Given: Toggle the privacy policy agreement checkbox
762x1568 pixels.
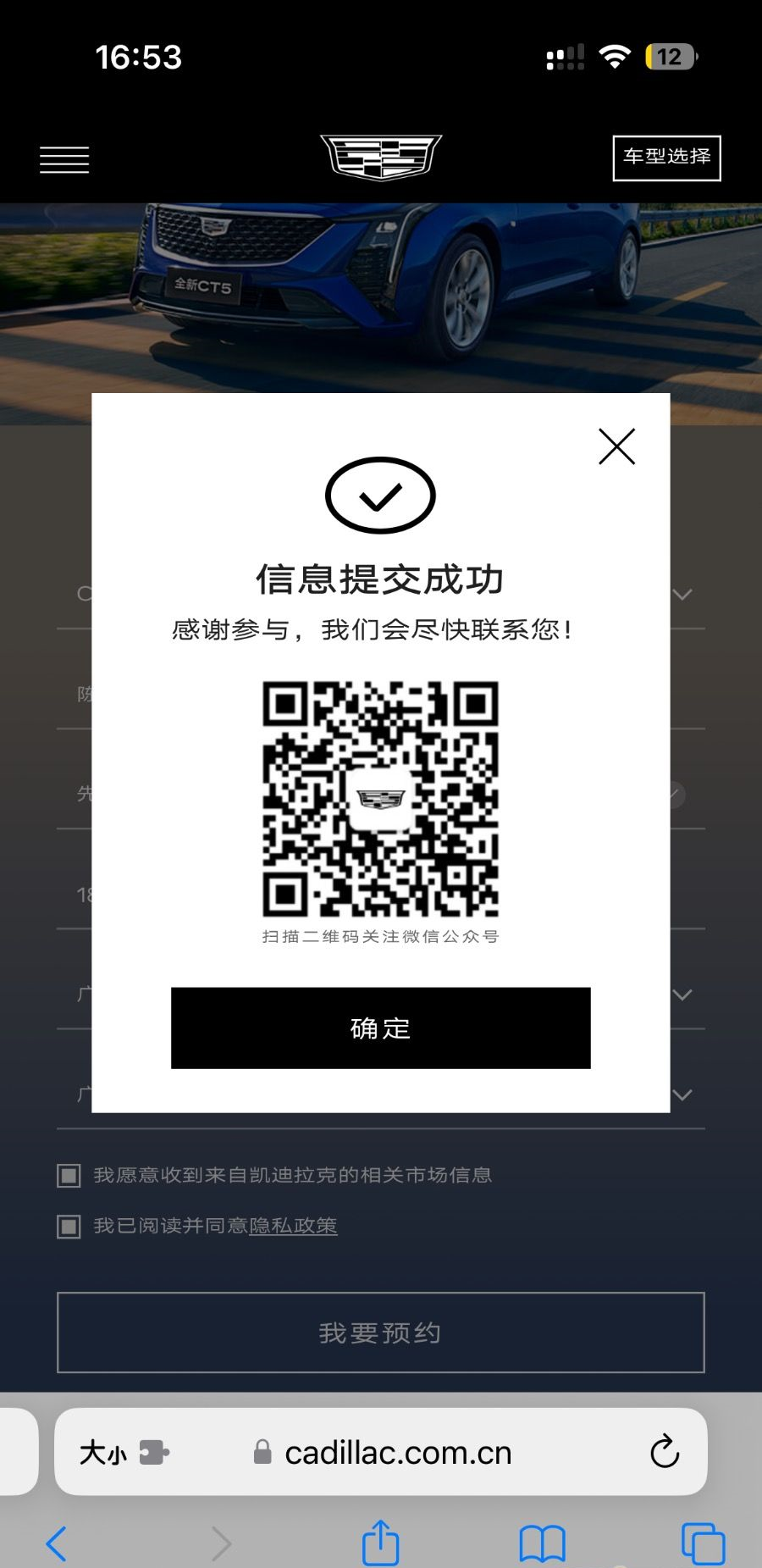Looking at the screenshot, I should 69,1226.
